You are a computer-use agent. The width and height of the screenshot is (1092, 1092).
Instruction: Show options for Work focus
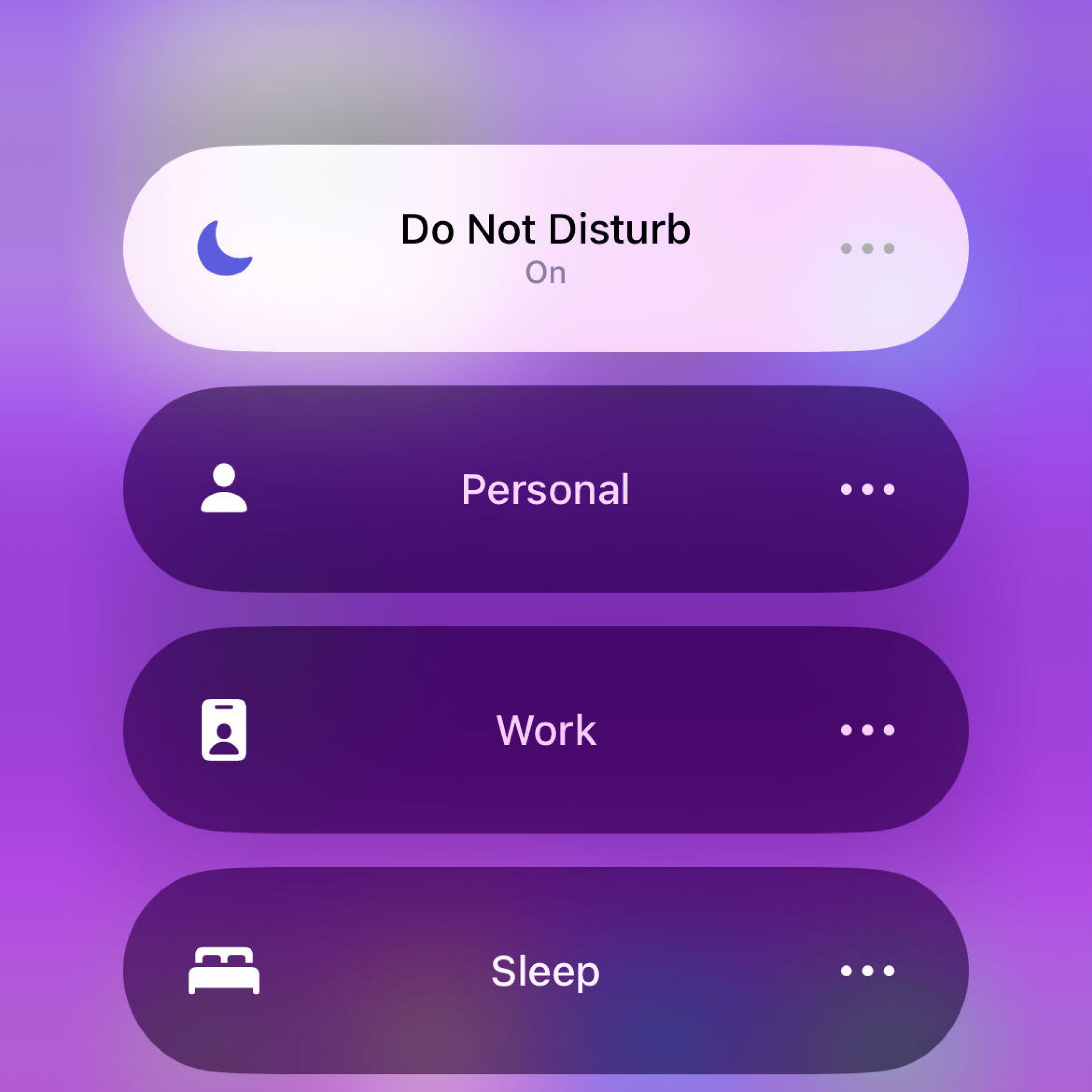[867, 730]
